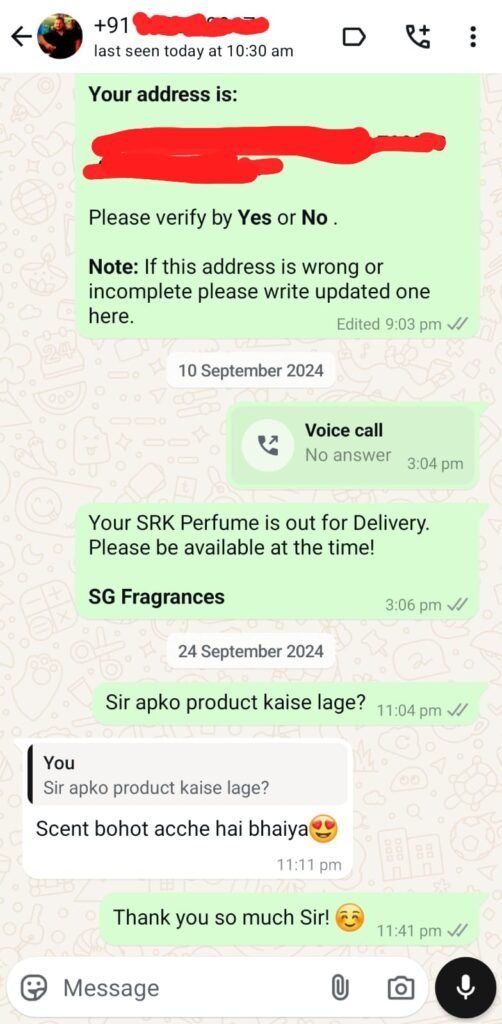Tap the microphone voice message button
Image resolution: width=502 pixels, height=1024 pixels.
click(x=465, y=987)
